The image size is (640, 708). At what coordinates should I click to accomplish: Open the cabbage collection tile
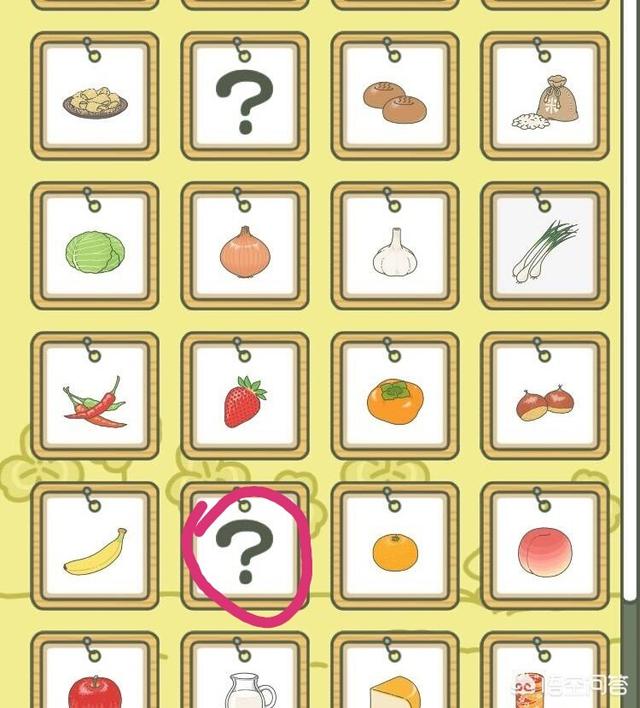[x=95, y=250]
